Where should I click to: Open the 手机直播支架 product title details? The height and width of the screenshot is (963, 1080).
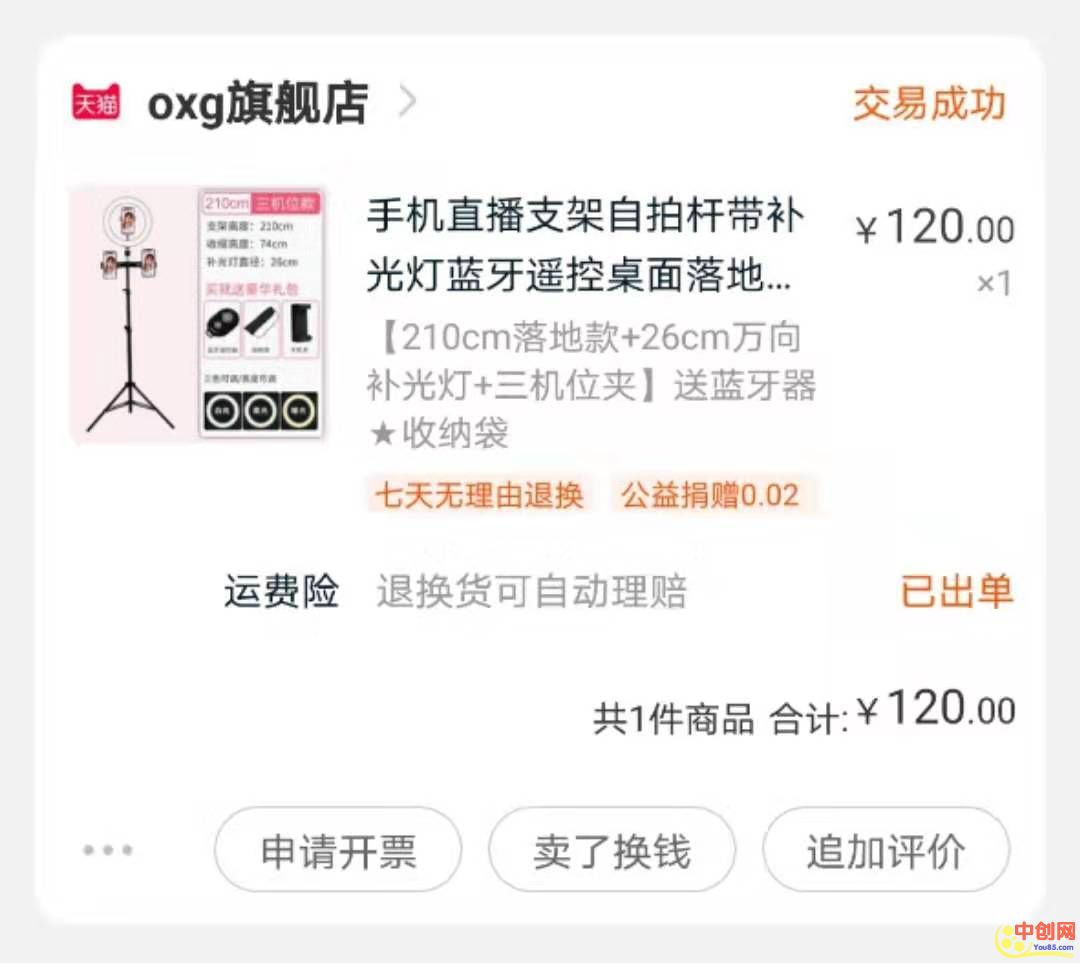click(585, 245)
